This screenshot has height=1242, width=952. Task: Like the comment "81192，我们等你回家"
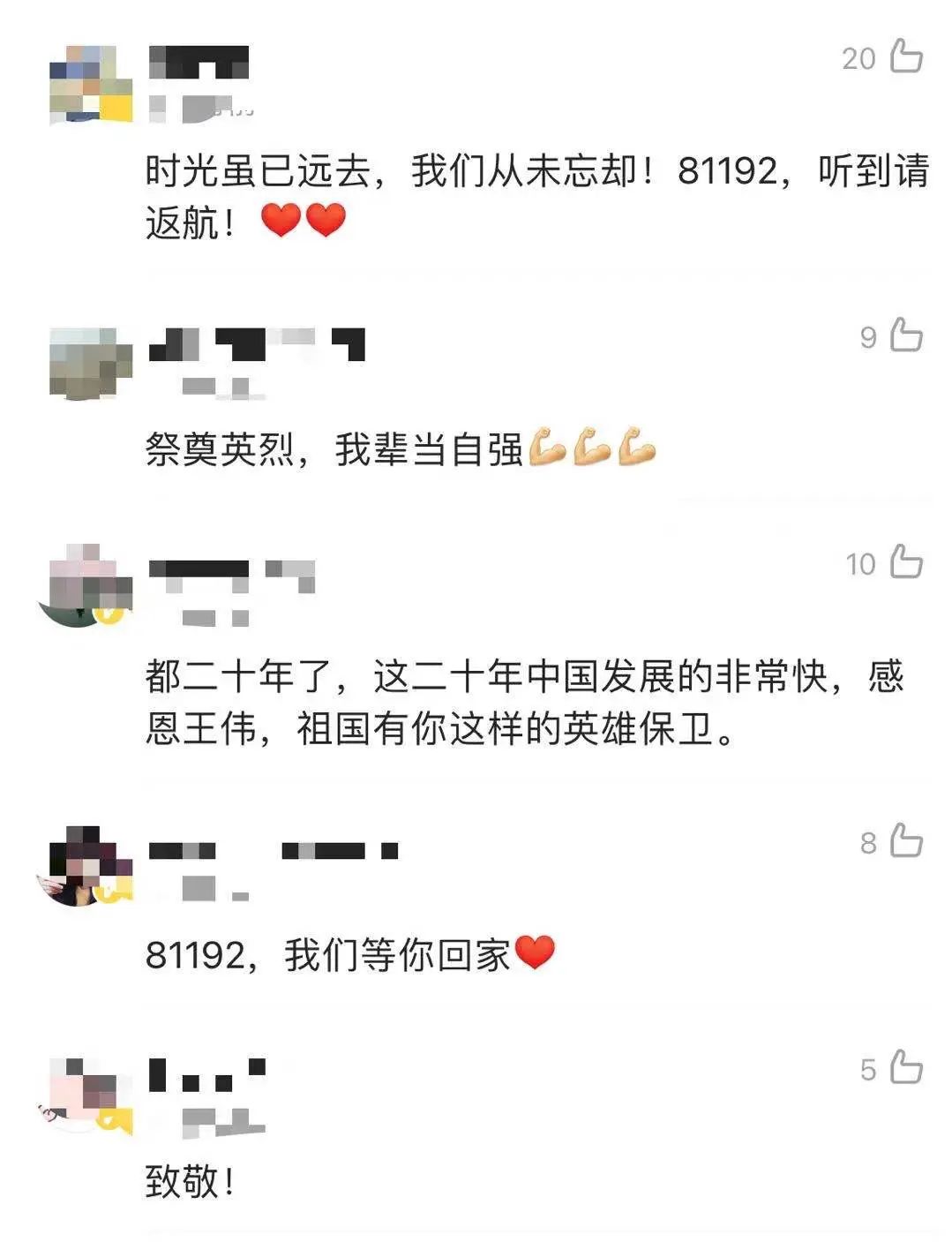coord(905,841)
